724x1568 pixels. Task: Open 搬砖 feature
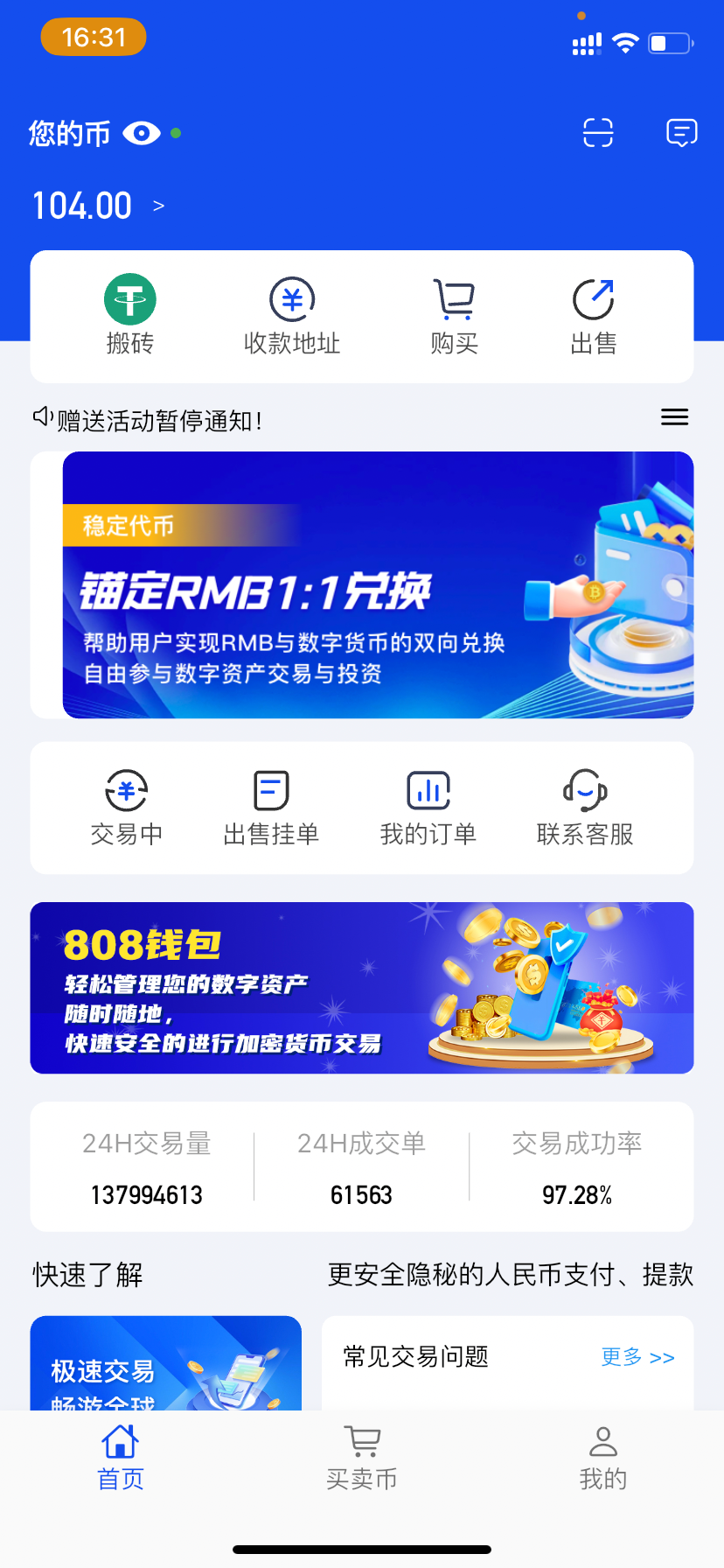click(130, 316)
